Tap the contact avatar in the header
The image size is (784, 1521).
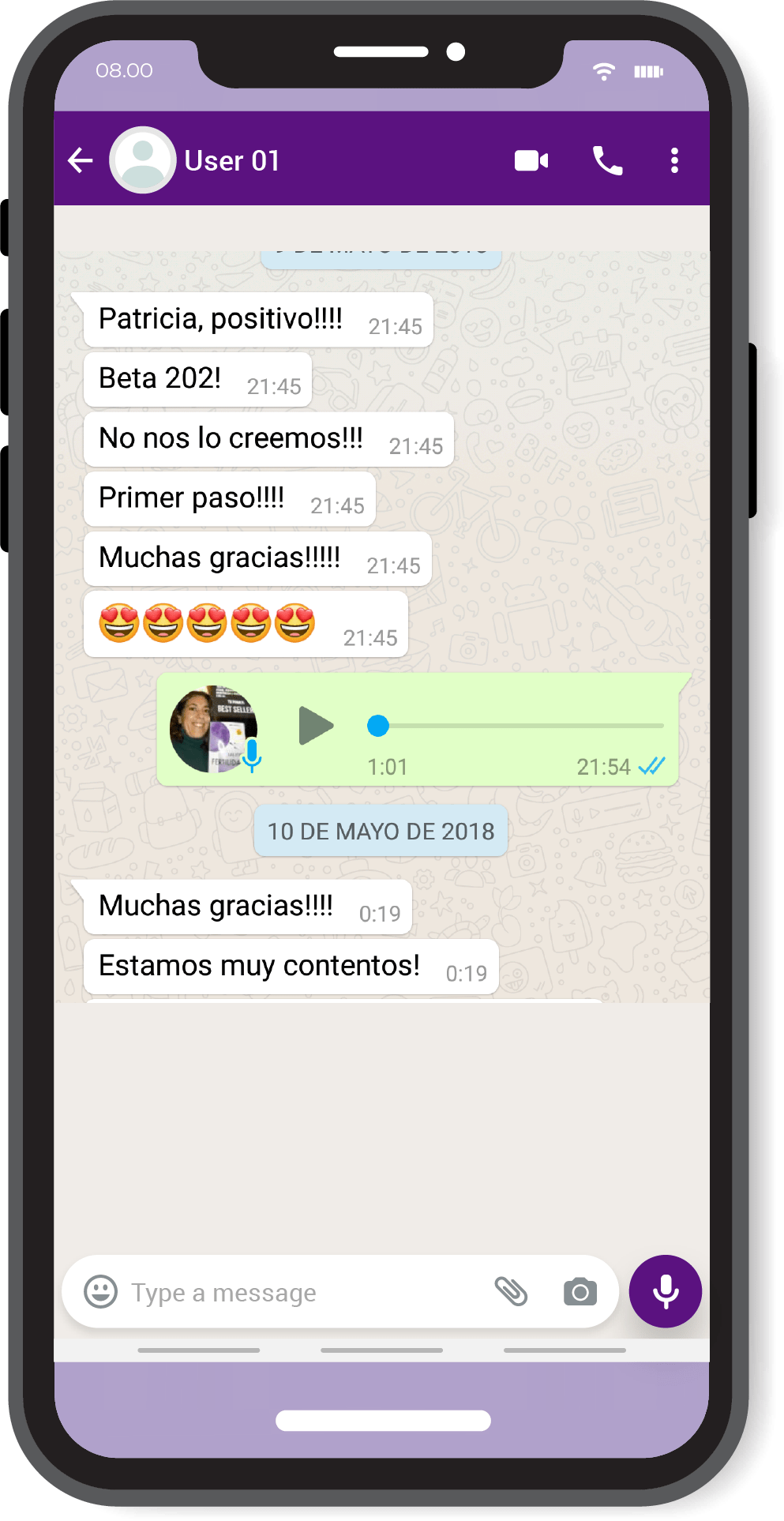click(x=143, y=159)
